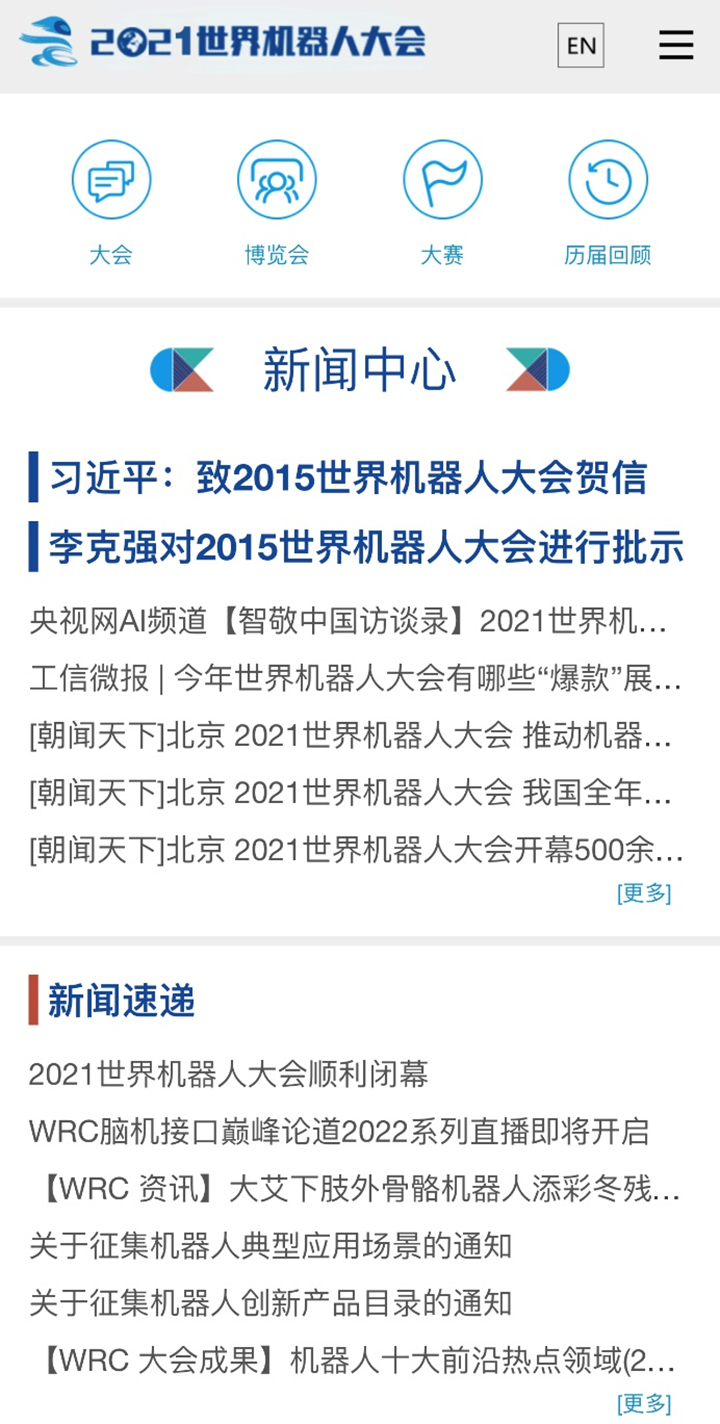The image size is (720, 1424).
Task: Open WRC脑机接口巅峰论道2022 article
Action: pyautogui.click(x=339, y=1132)
